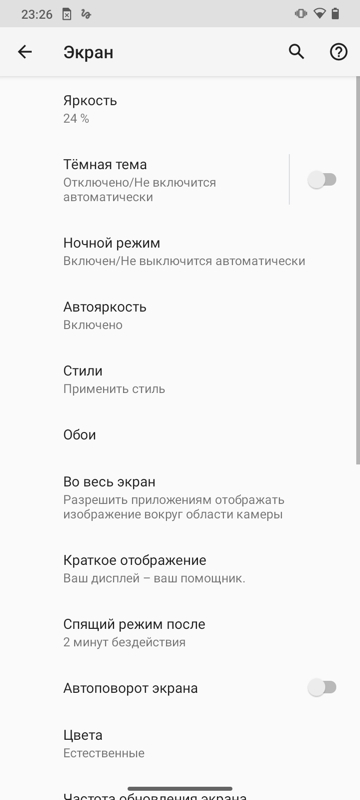Open Обои wallpaper settings
Image resolution: width=360 pixels, height=800 pixels.
point(180,435)
